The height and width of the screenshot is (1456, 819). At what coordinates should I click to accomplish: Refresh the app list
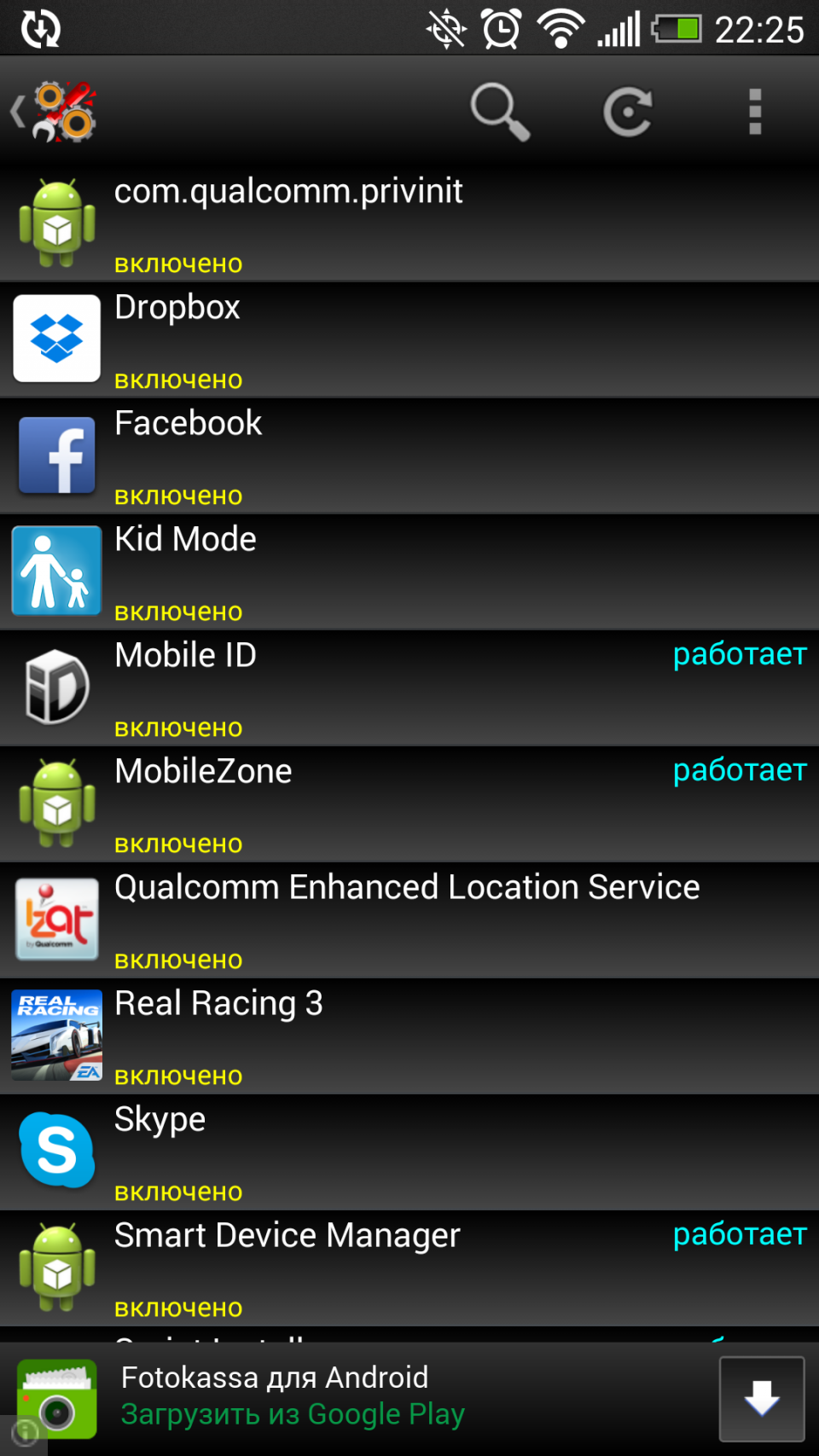[628, 111]
